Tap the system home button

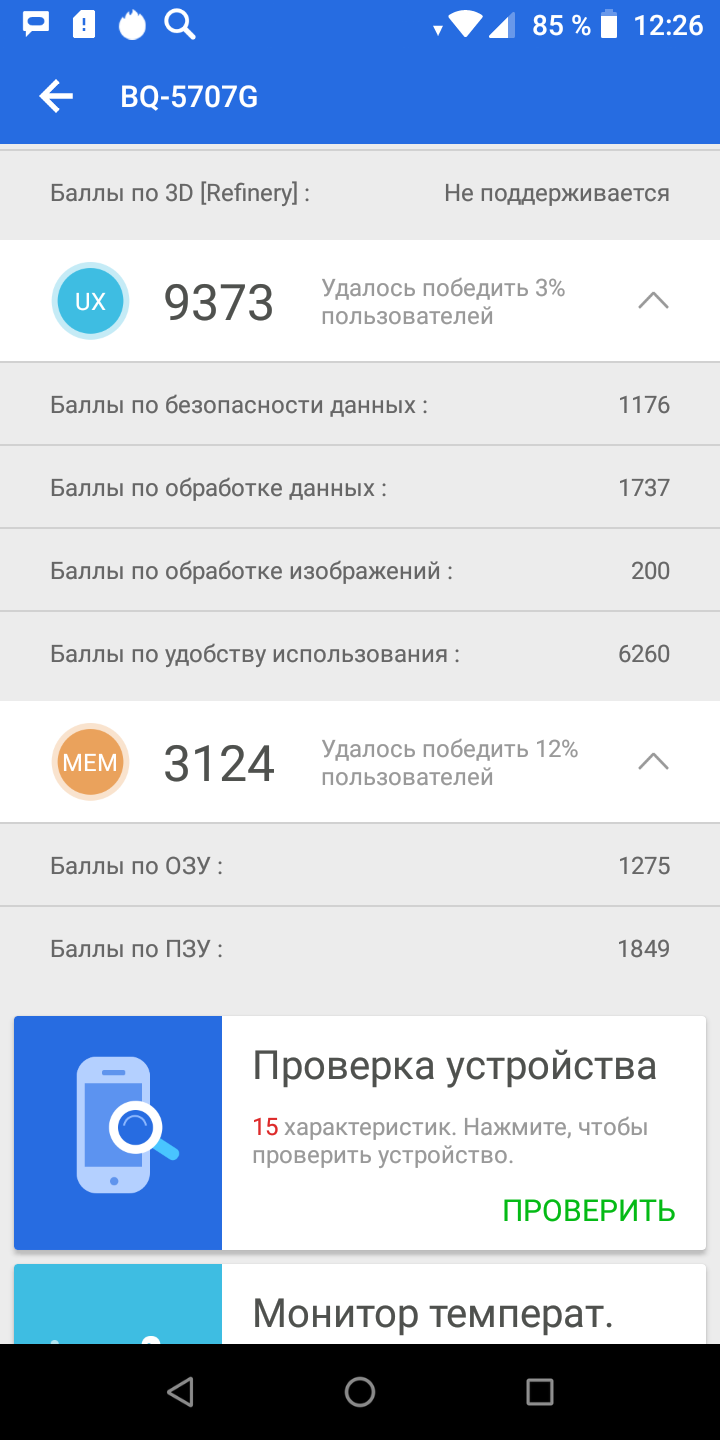[x=360, y=1392]
